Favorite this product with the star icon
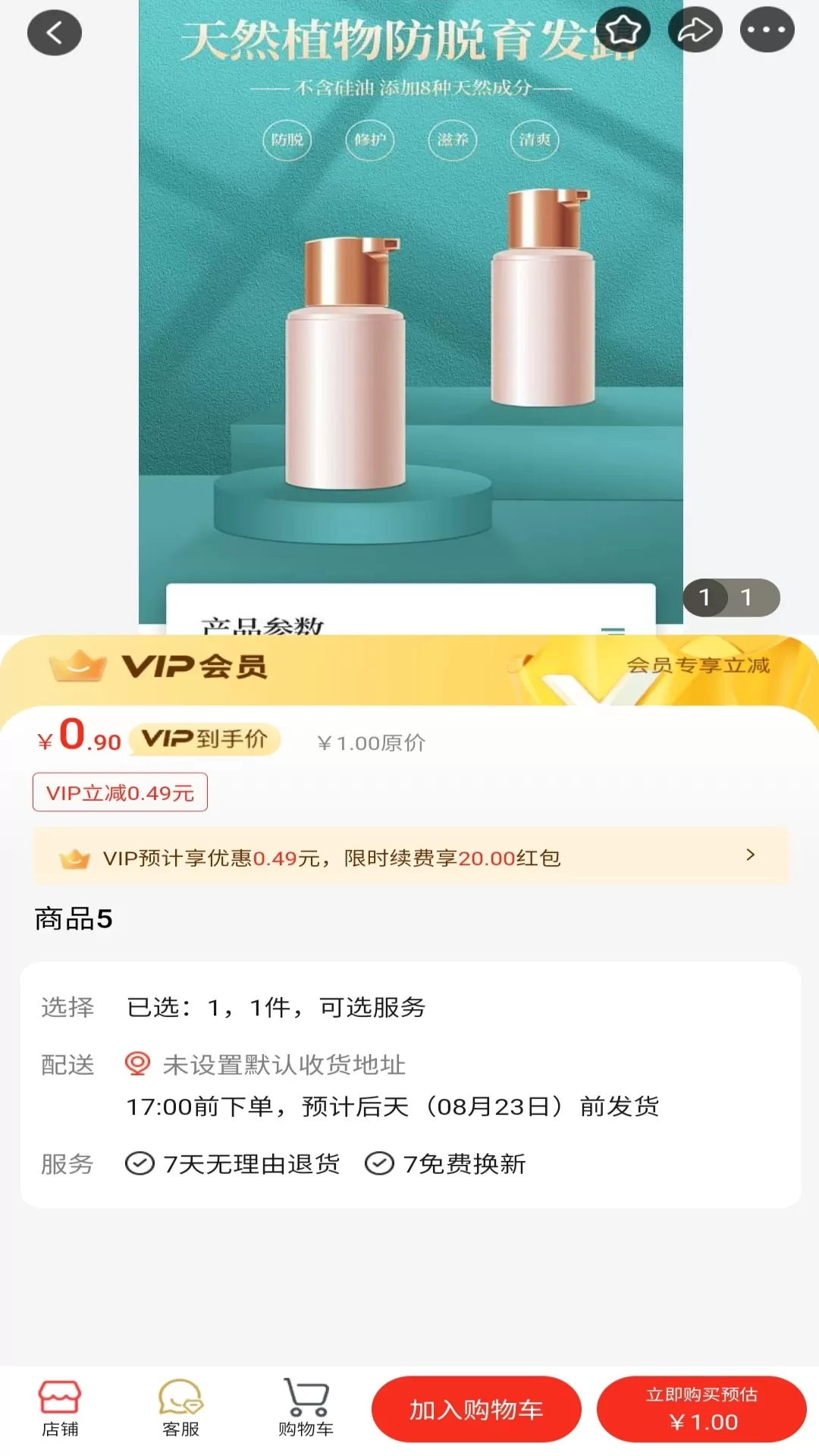 click(623, 30)
